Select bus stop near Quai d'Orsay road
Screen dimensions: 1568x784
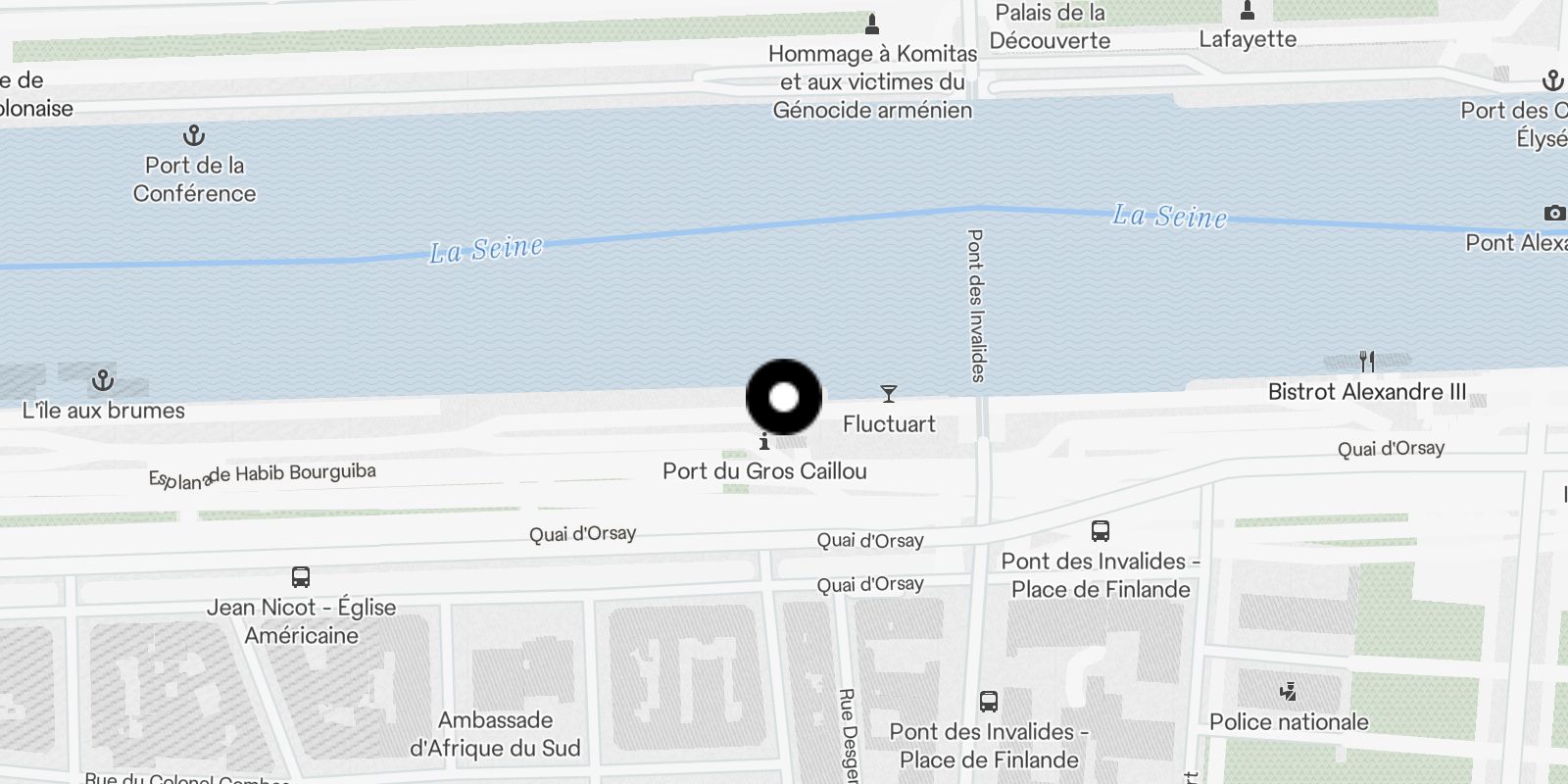point(1101,531)
